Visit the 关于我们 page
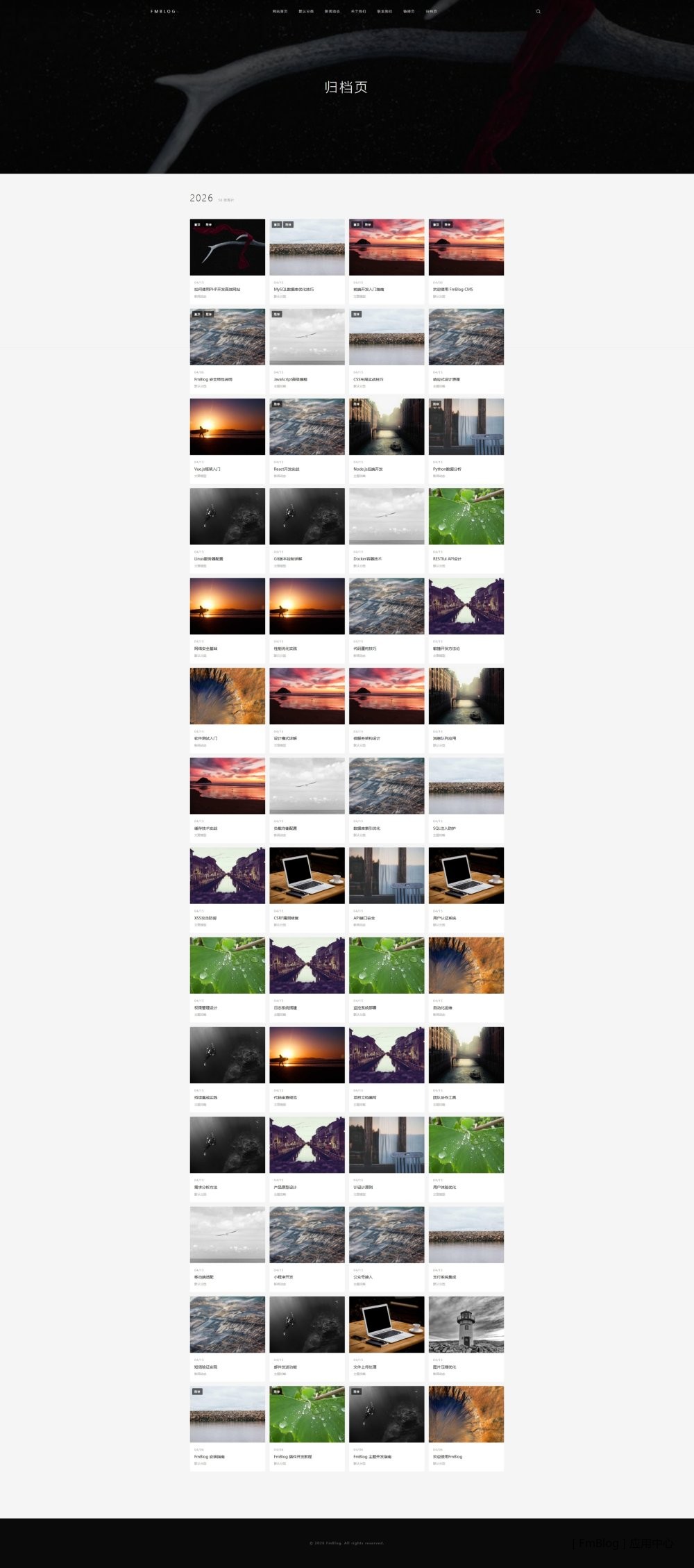Viewport: 694px width, 1568px height. [358, 12]
